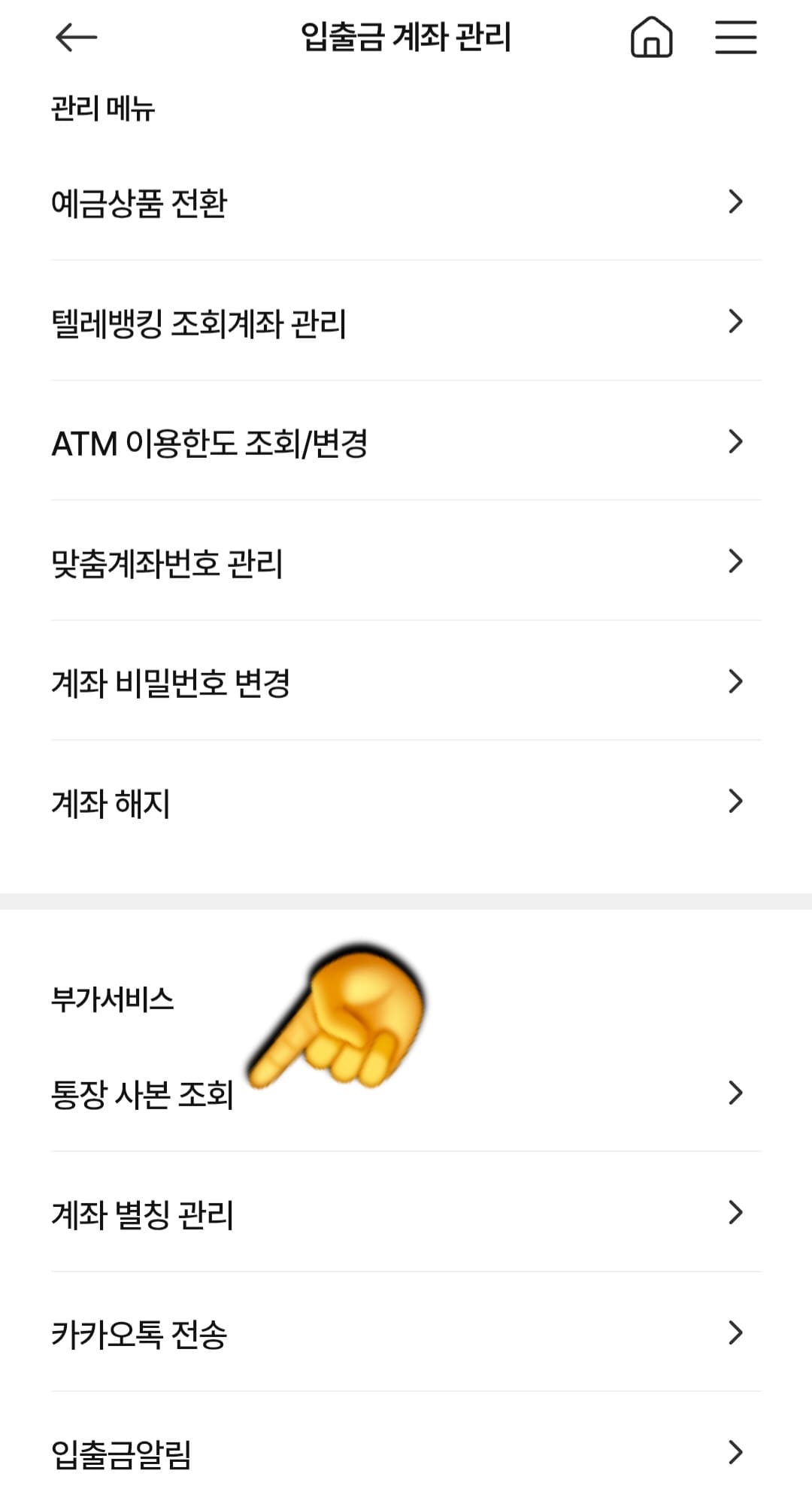Expand the chevron next to 예금상품 전환
This screenshot has height=1504, width=812.
(x=738, y=201)
